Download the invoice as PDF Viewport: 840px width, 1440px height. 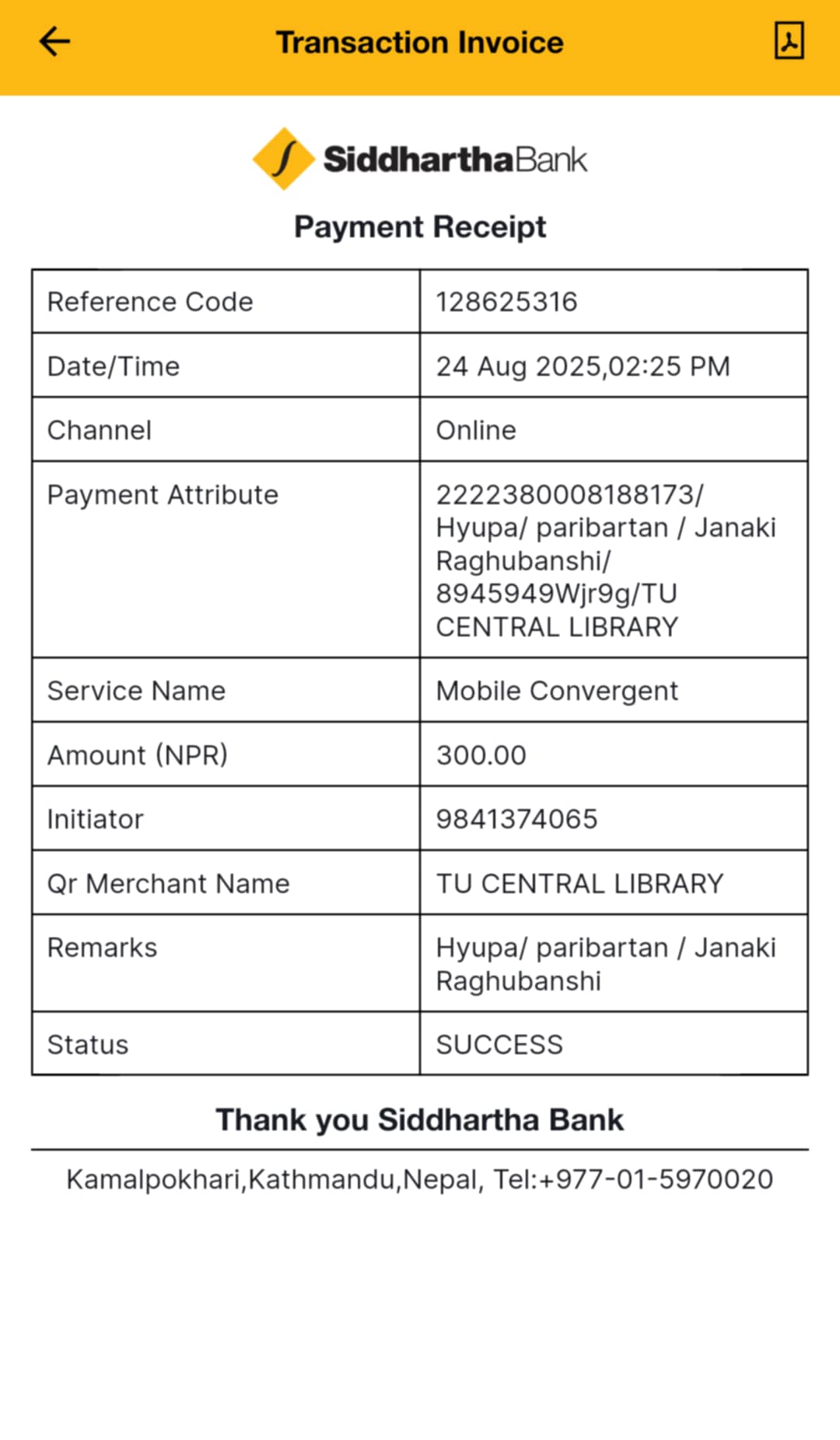pos(789,40)
